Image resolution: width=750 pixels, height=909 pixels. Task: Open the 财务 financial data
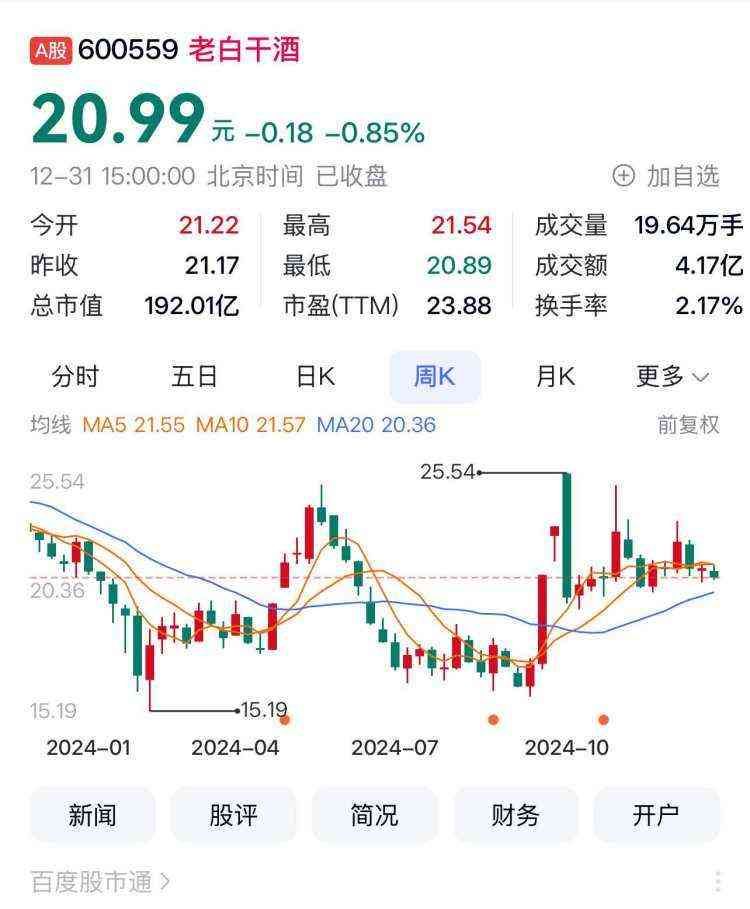click(x=515, y=815)
